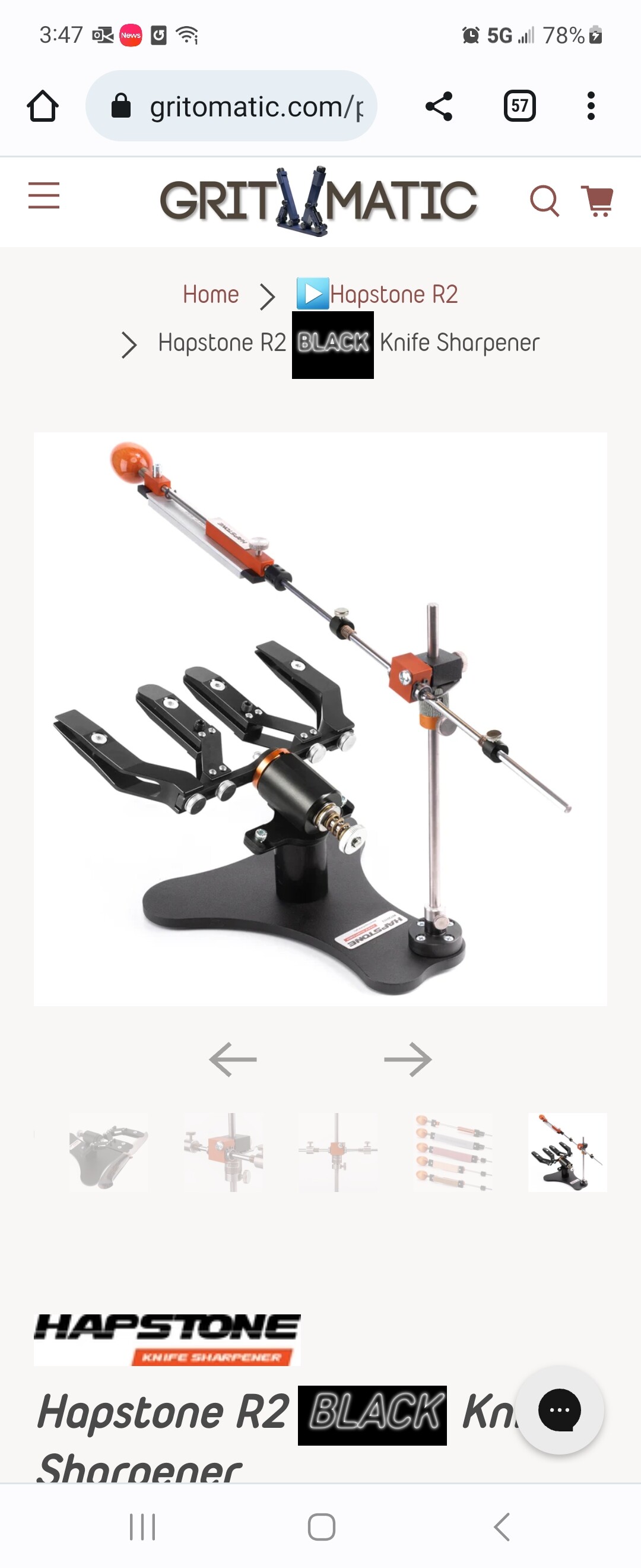Select the base plate thumbnail
Viewport: 641px width, 1568px height.
[x=108, y=1152]
